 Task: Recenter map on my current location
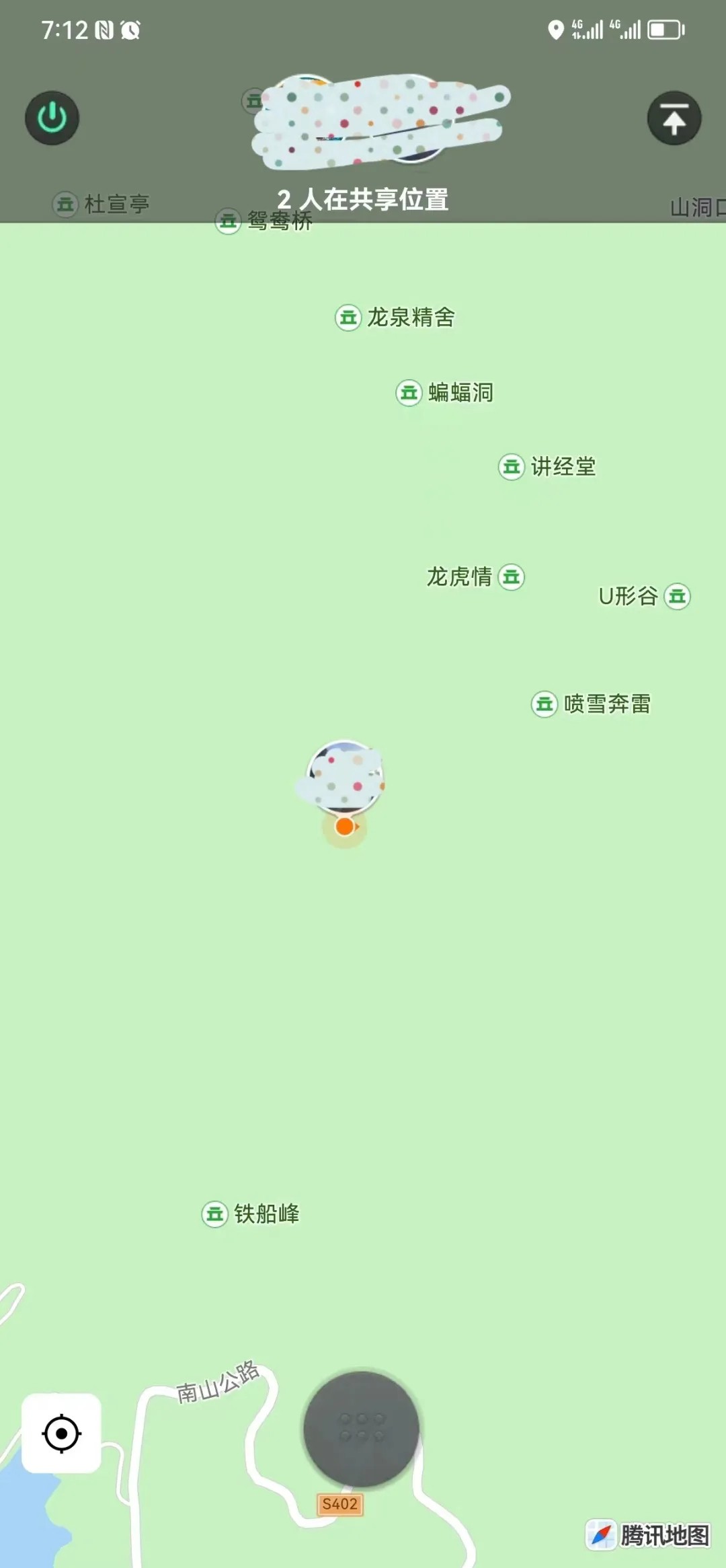[x=61, y=1433]
